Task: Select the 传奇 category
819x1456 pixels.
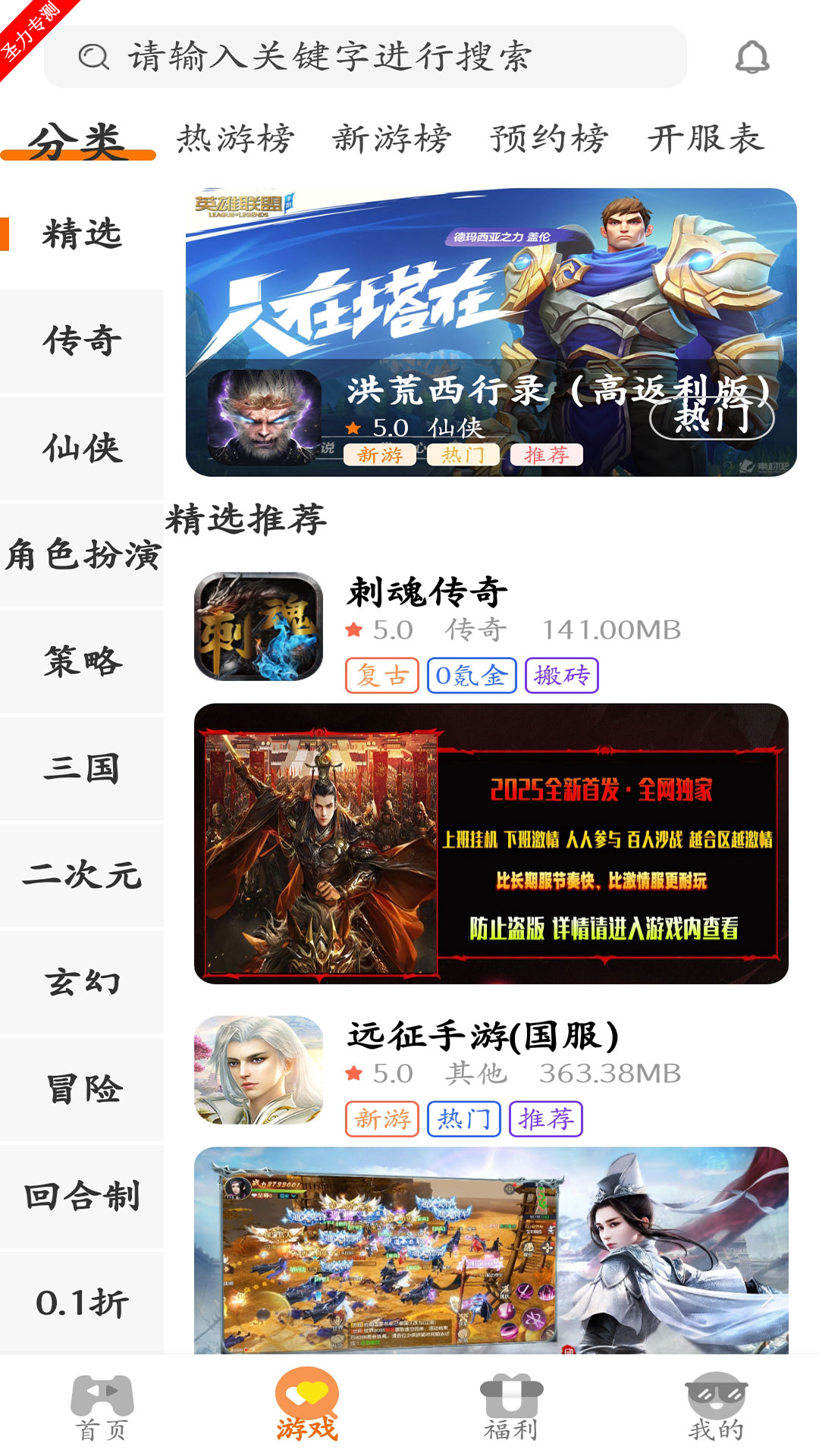Action: (x=82, y=340)
